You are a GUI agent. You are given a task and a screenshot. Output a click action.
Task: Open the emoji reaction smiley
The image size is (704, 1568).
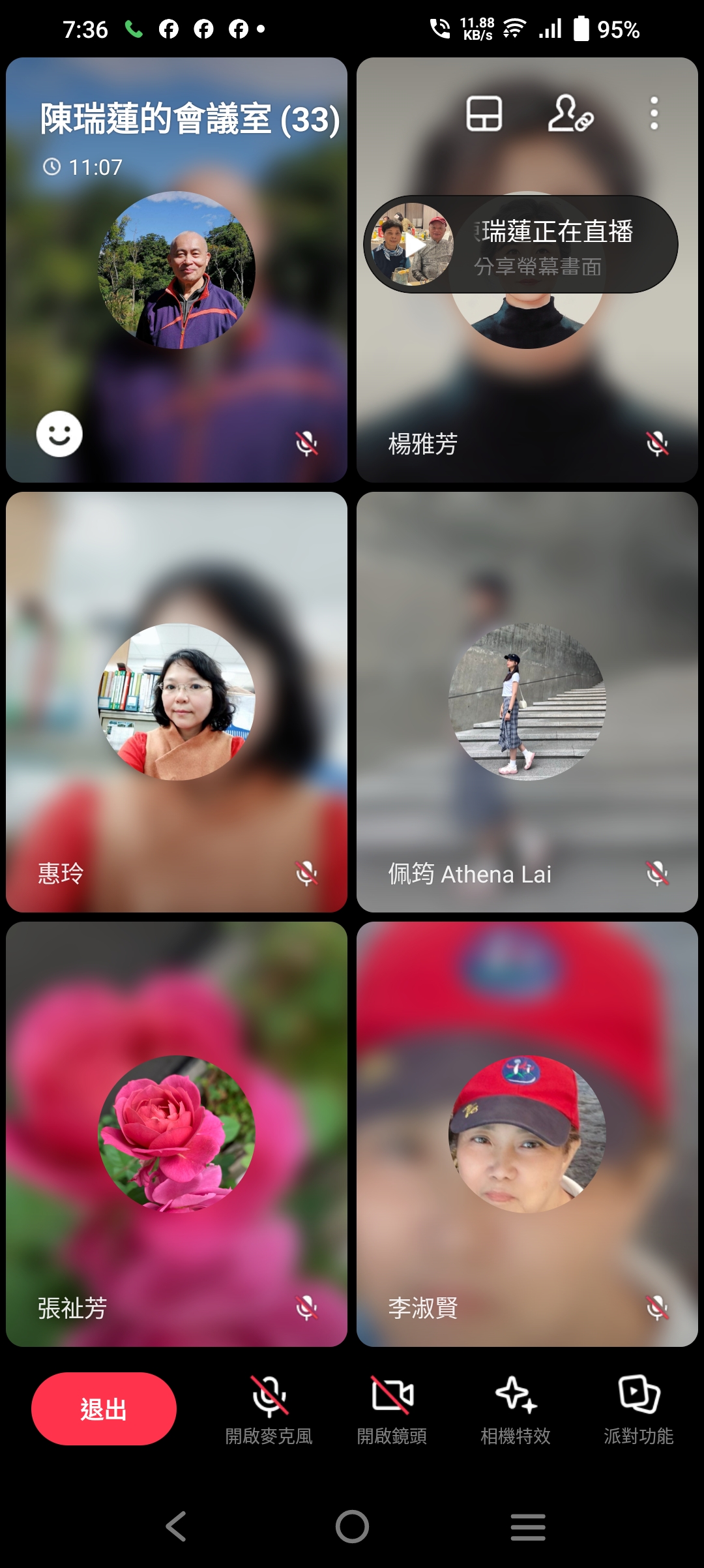pos(59,434)
